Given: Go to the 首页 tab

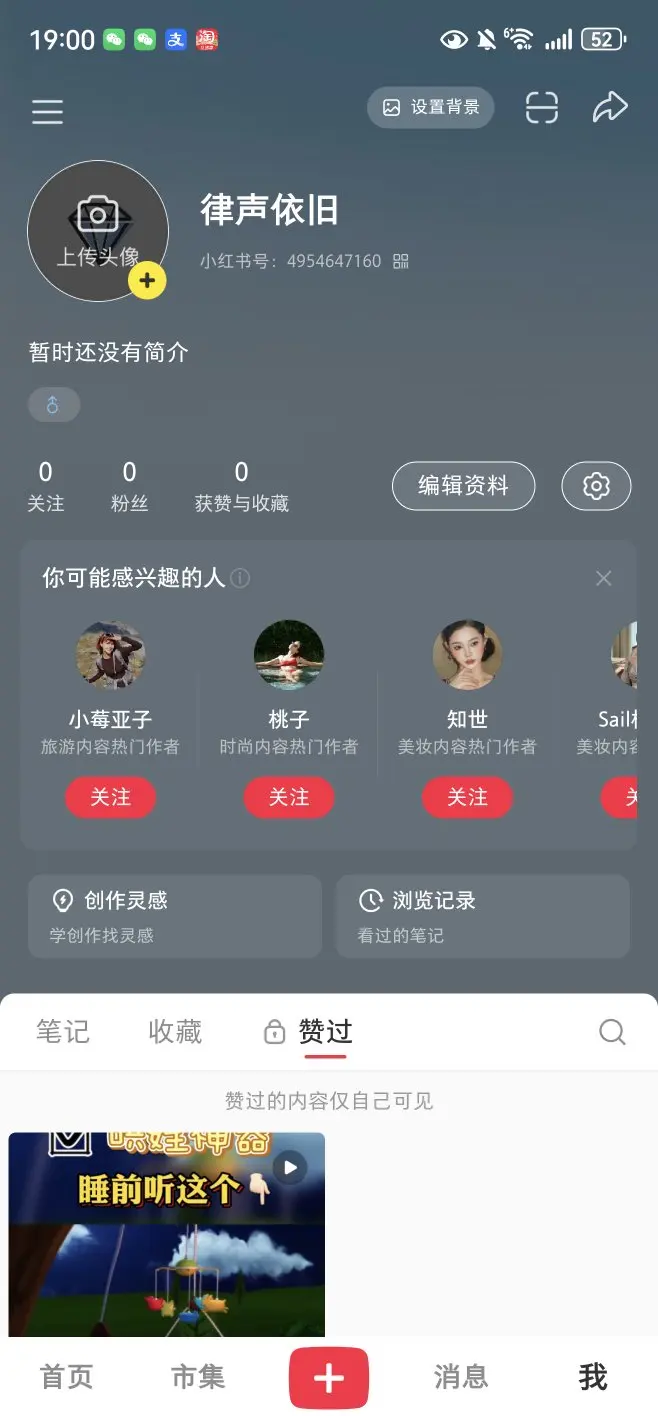Looking at the screenshot, I should (x=66, y=1377).
